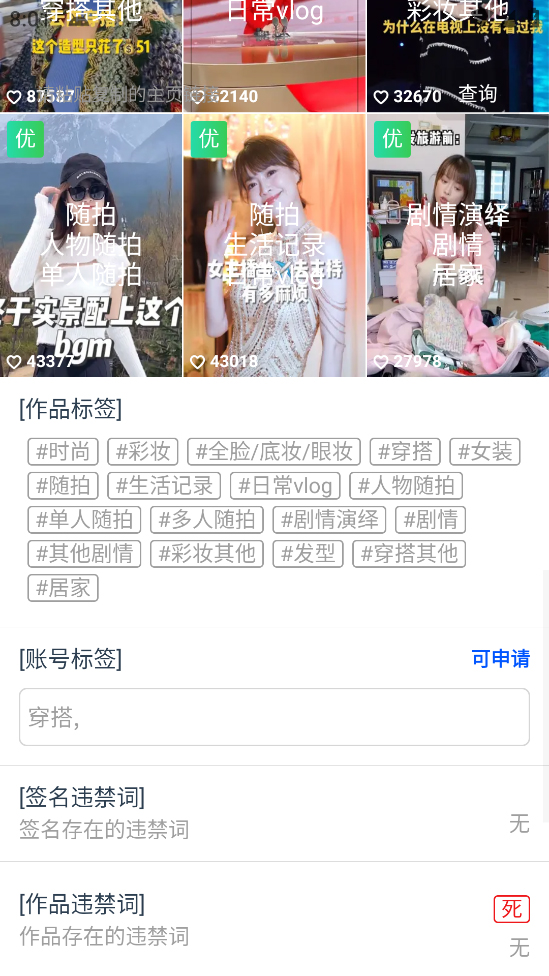Image resolution: width=549 pixels, height=976 pixels.
Task: Tap the #发型 tag
Action: point(308,554)
